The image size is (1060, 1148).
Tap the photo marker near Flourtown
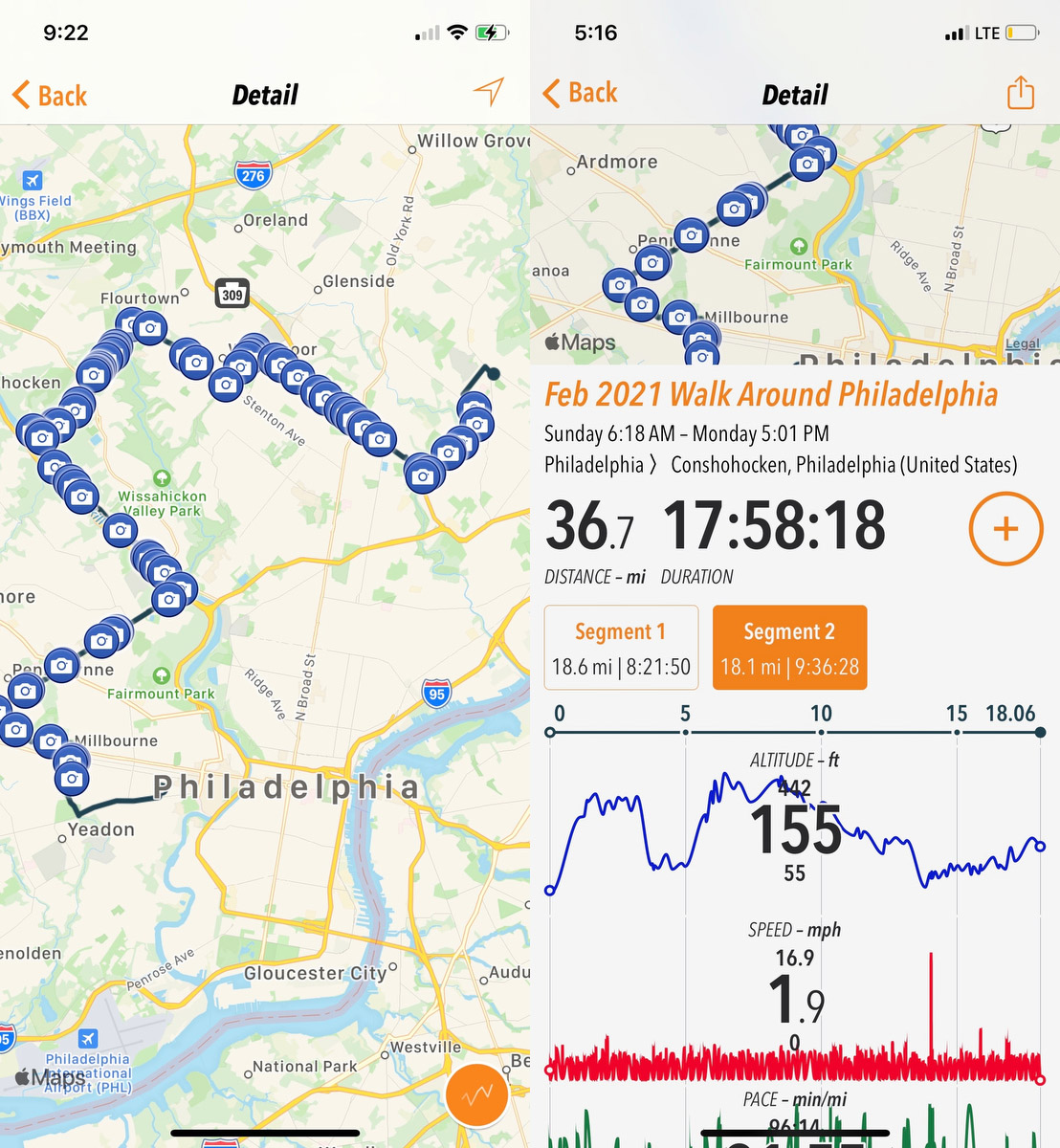click(148, 328)
